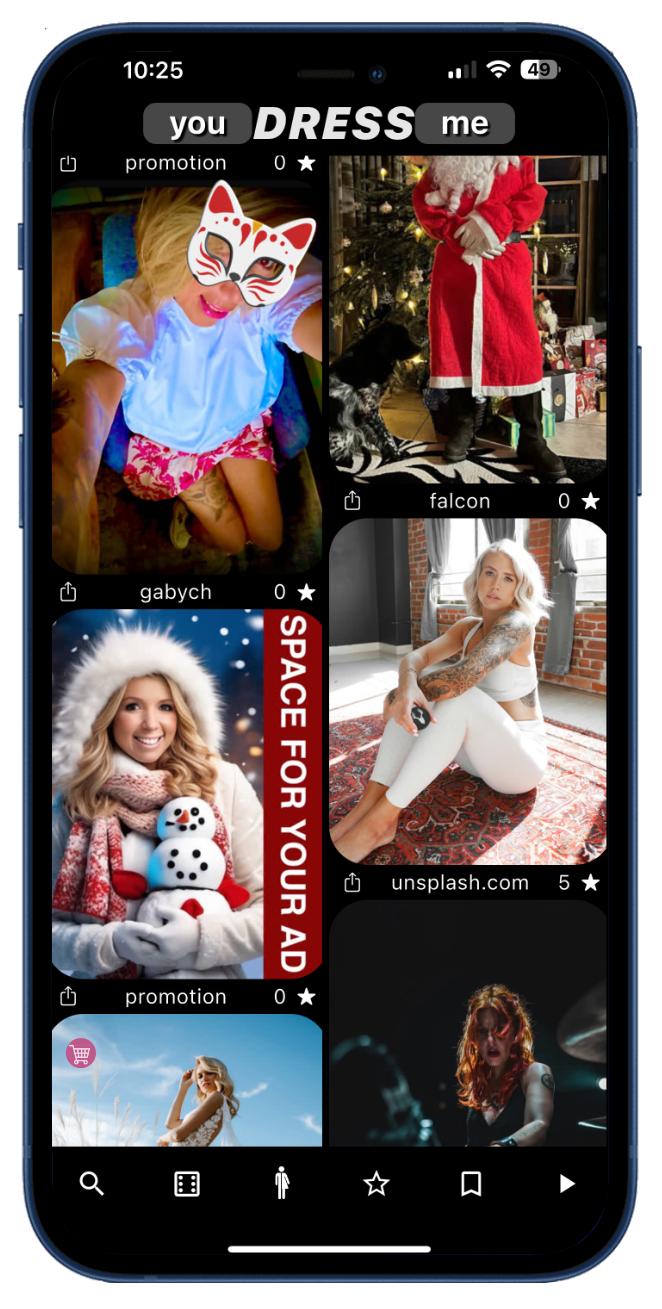Viewport: 662px width, 1309px height.
Task: Open the red-haired drummer photo
Action: [467, 1030]
